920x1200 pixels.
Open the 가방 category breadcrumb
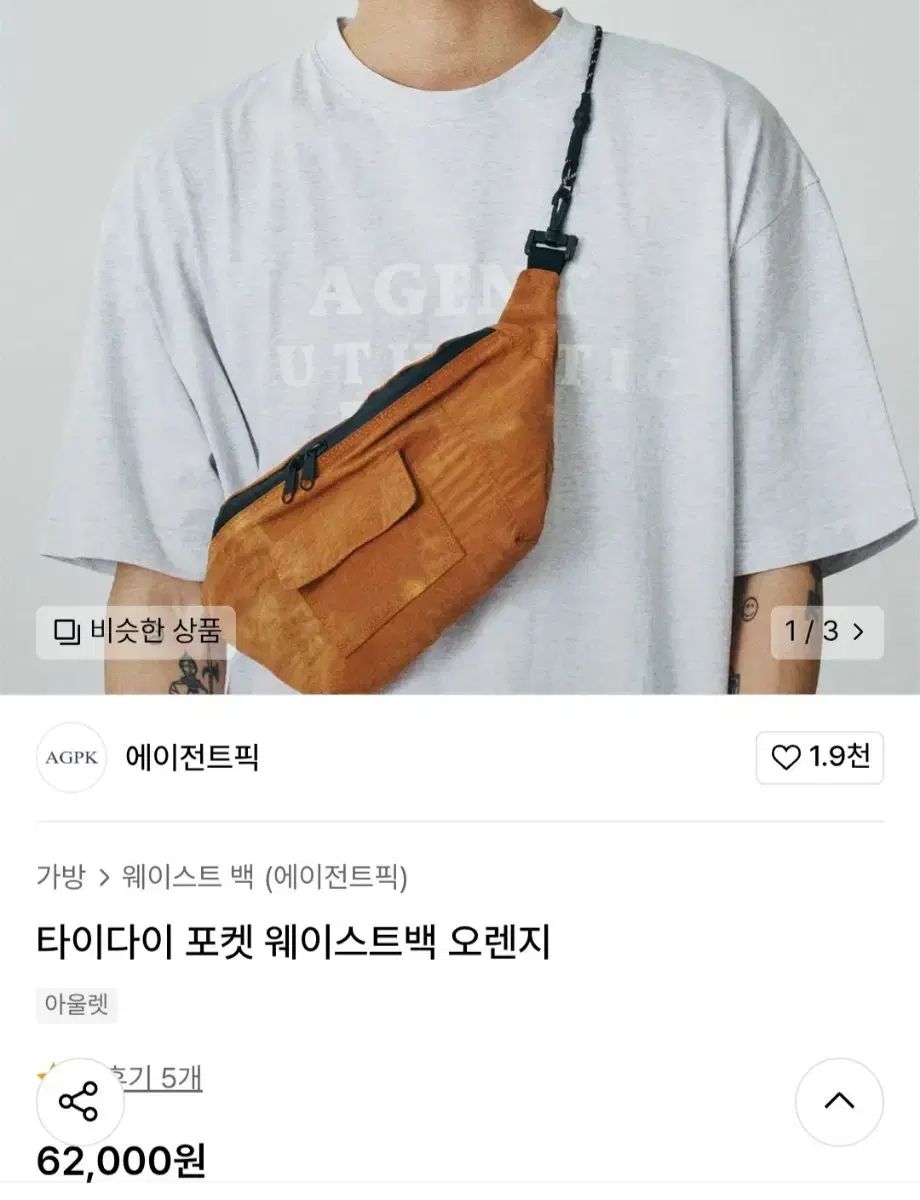click(61, 878)
